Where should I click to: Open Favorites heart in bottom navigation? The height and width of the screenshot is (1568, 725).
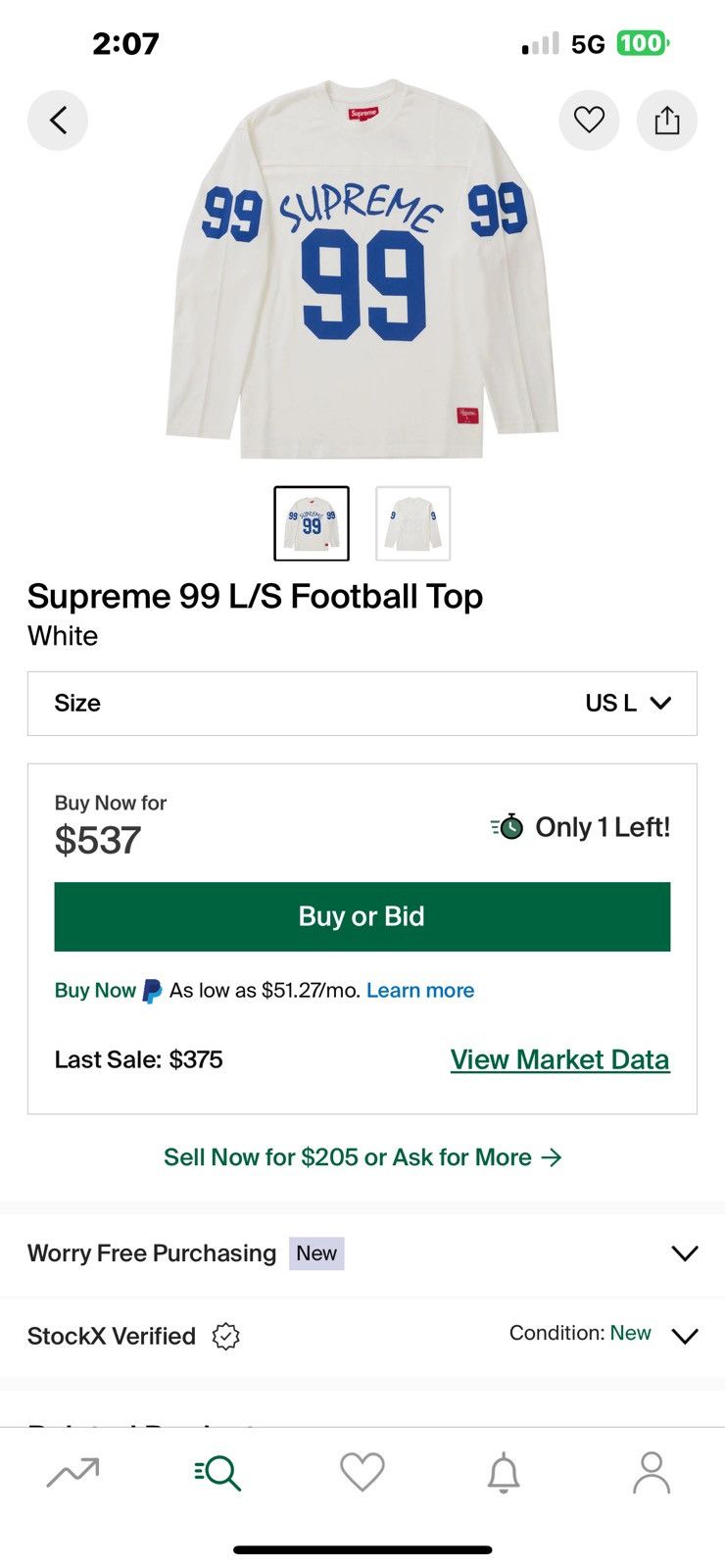[362, 1471]
